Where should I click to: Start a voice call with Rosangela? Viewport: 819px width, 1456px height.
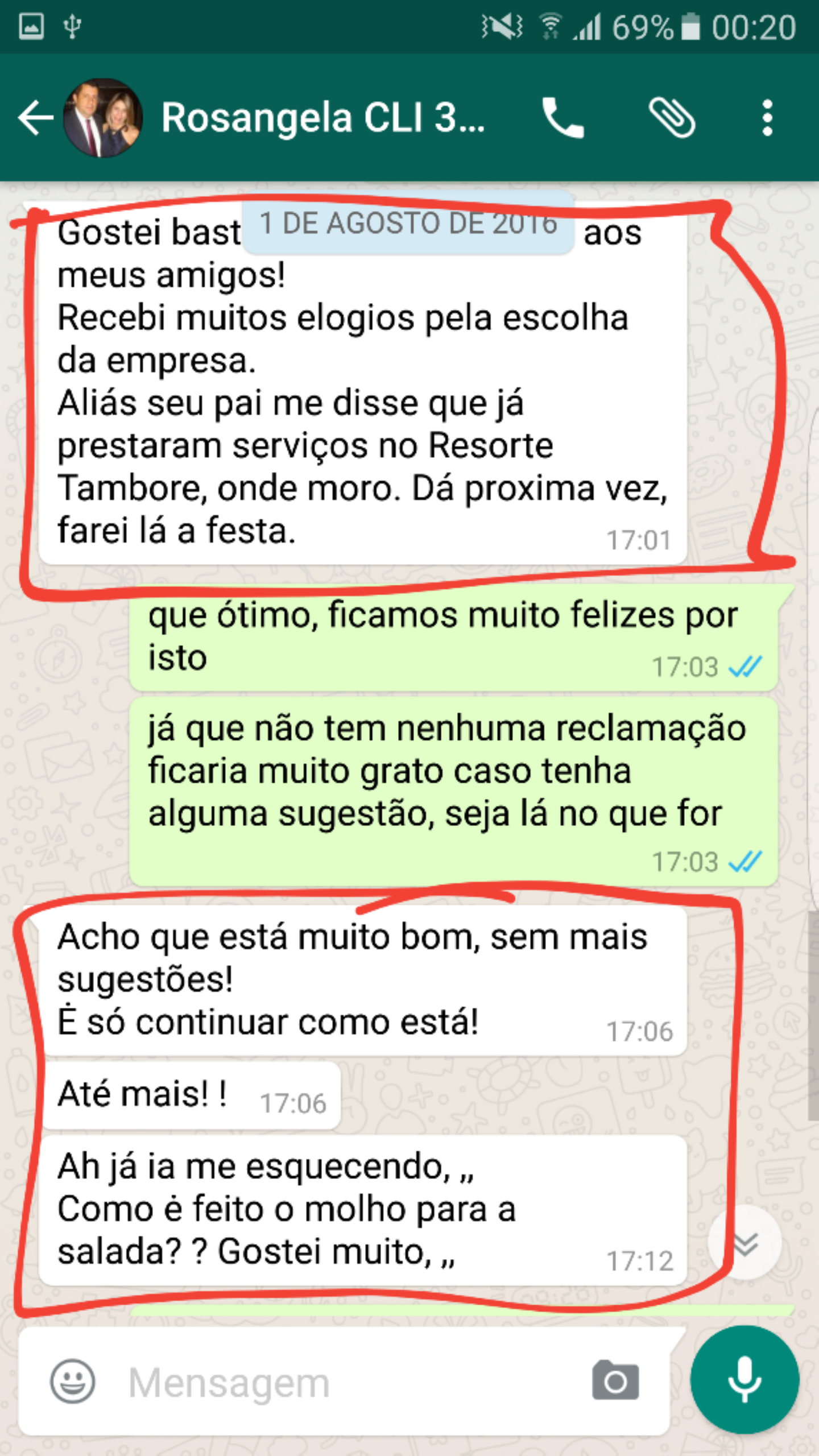[562, 118]
